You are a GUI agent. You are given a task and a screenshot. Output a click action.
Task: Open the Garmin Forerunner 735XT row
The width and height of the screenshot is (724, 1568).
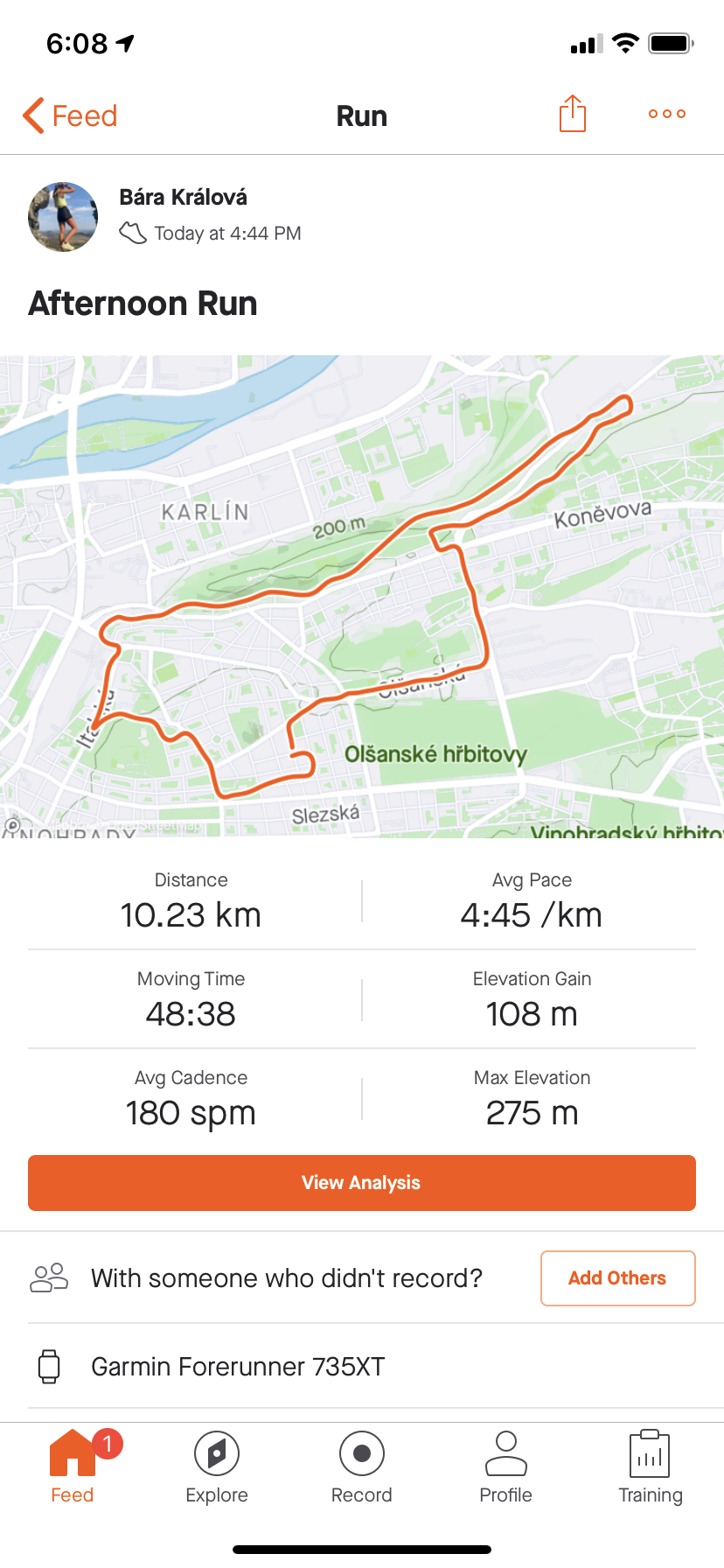point(362,1367)
